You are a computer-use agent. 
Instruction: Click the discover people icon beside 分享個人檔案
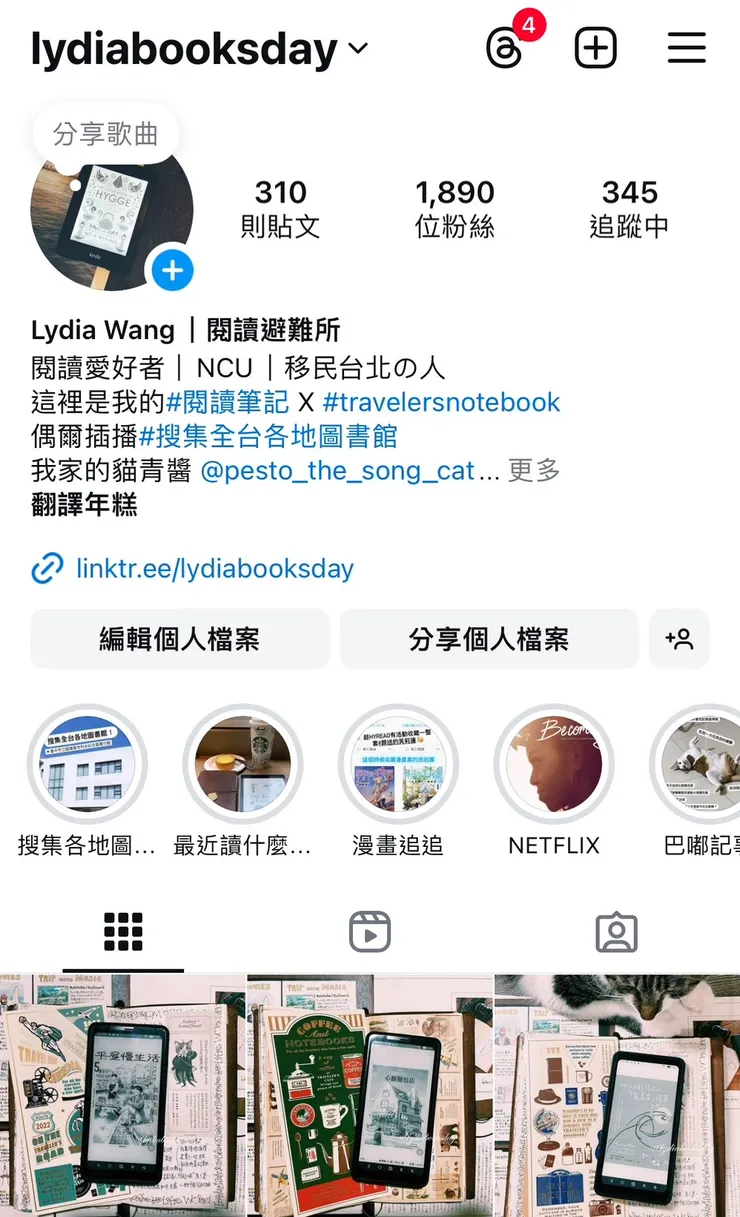(x=679, y=639)
